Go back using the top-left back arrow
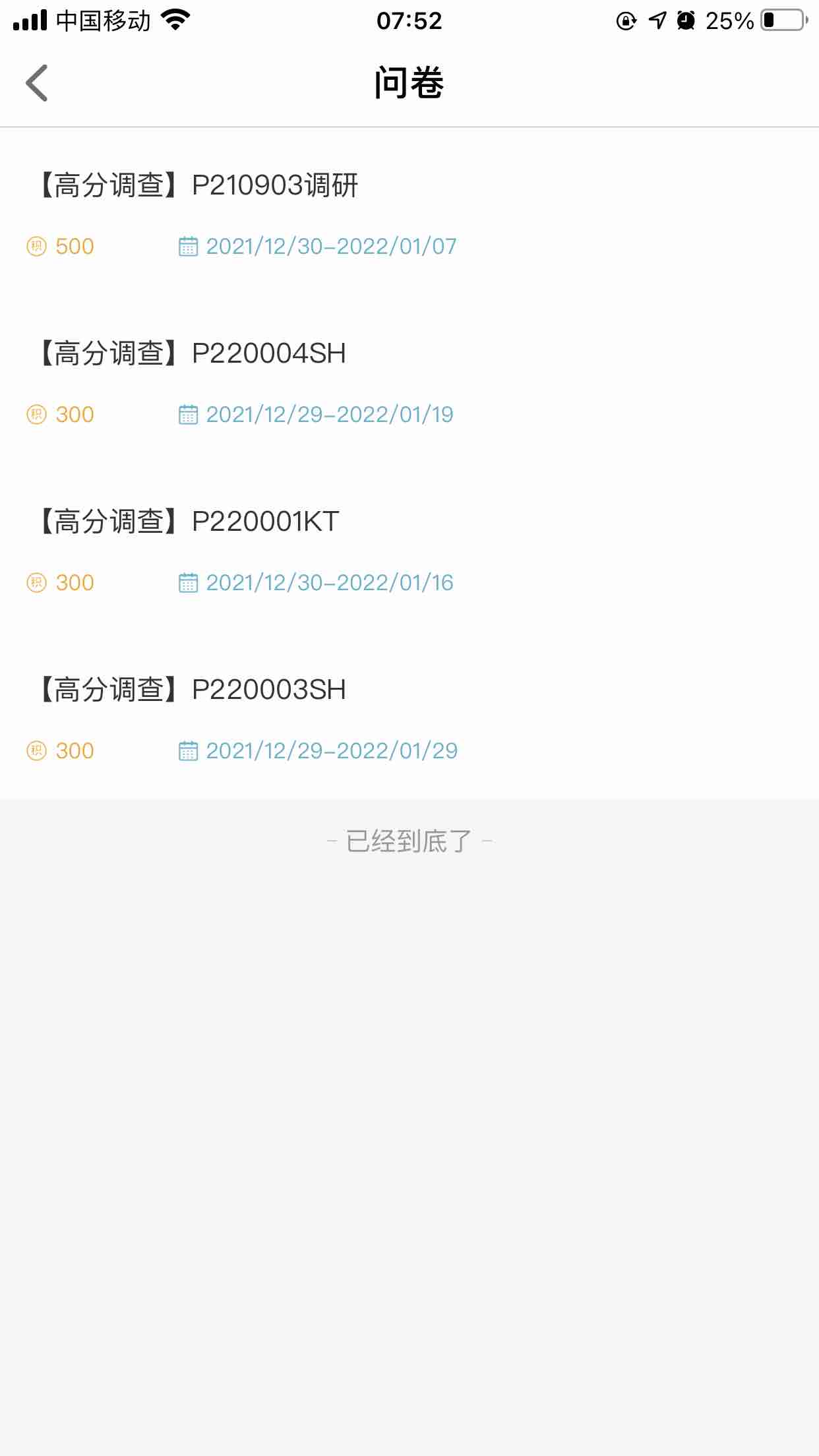Image resolution: width=819 pixels, height=1456 pixels. (37, 83)
